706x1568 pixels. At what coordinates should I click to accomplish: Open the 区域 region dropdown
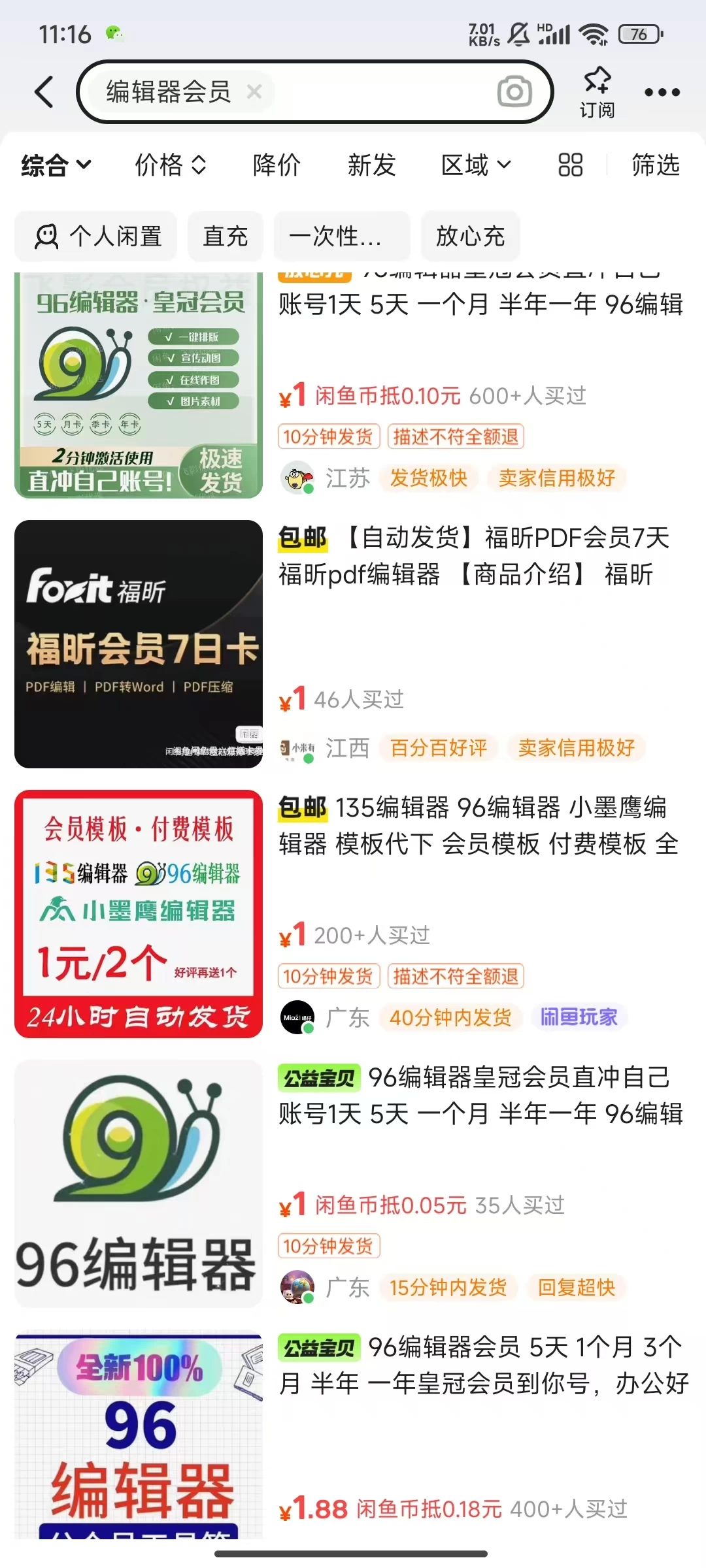tap(476, 166)
